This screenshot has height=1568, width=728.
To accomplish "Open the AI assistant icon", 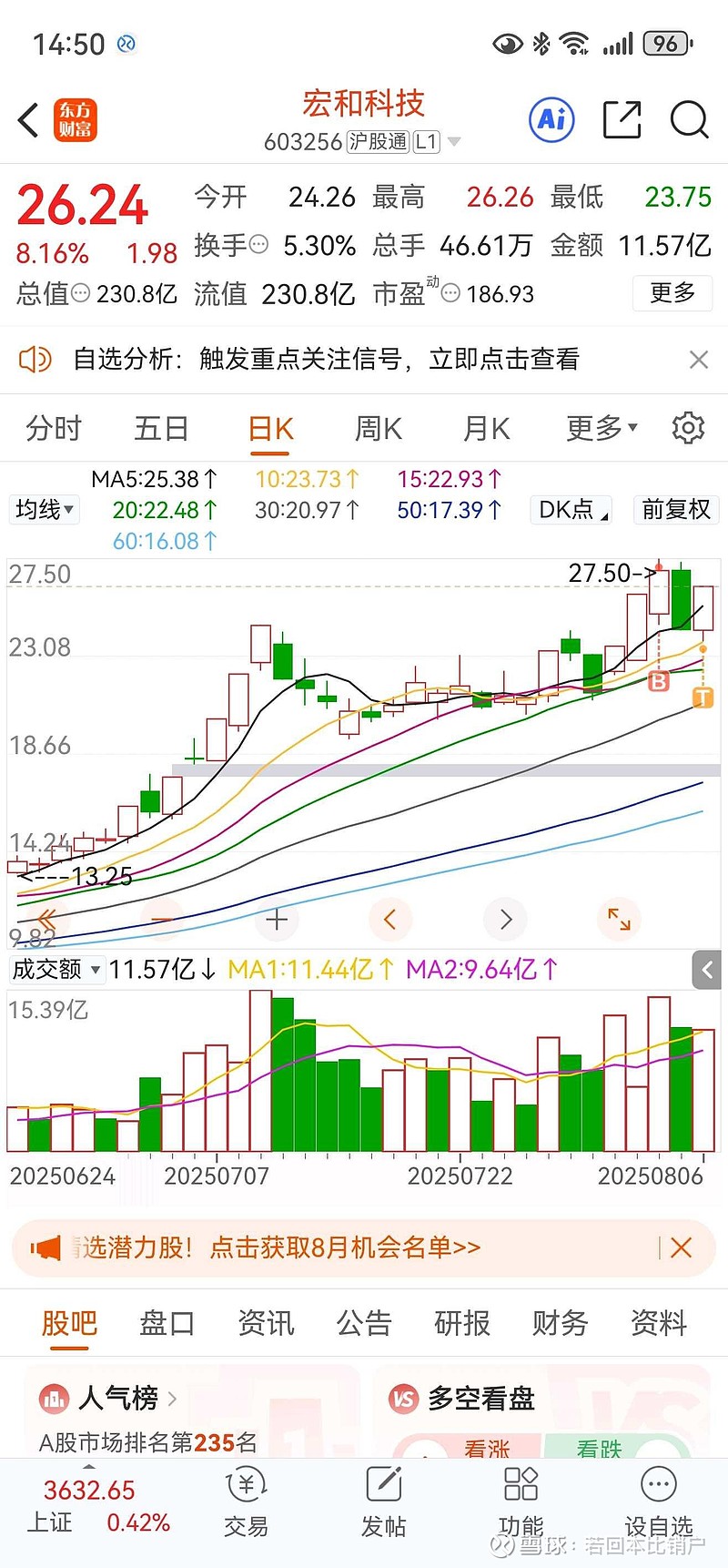I will click(551, 119).
